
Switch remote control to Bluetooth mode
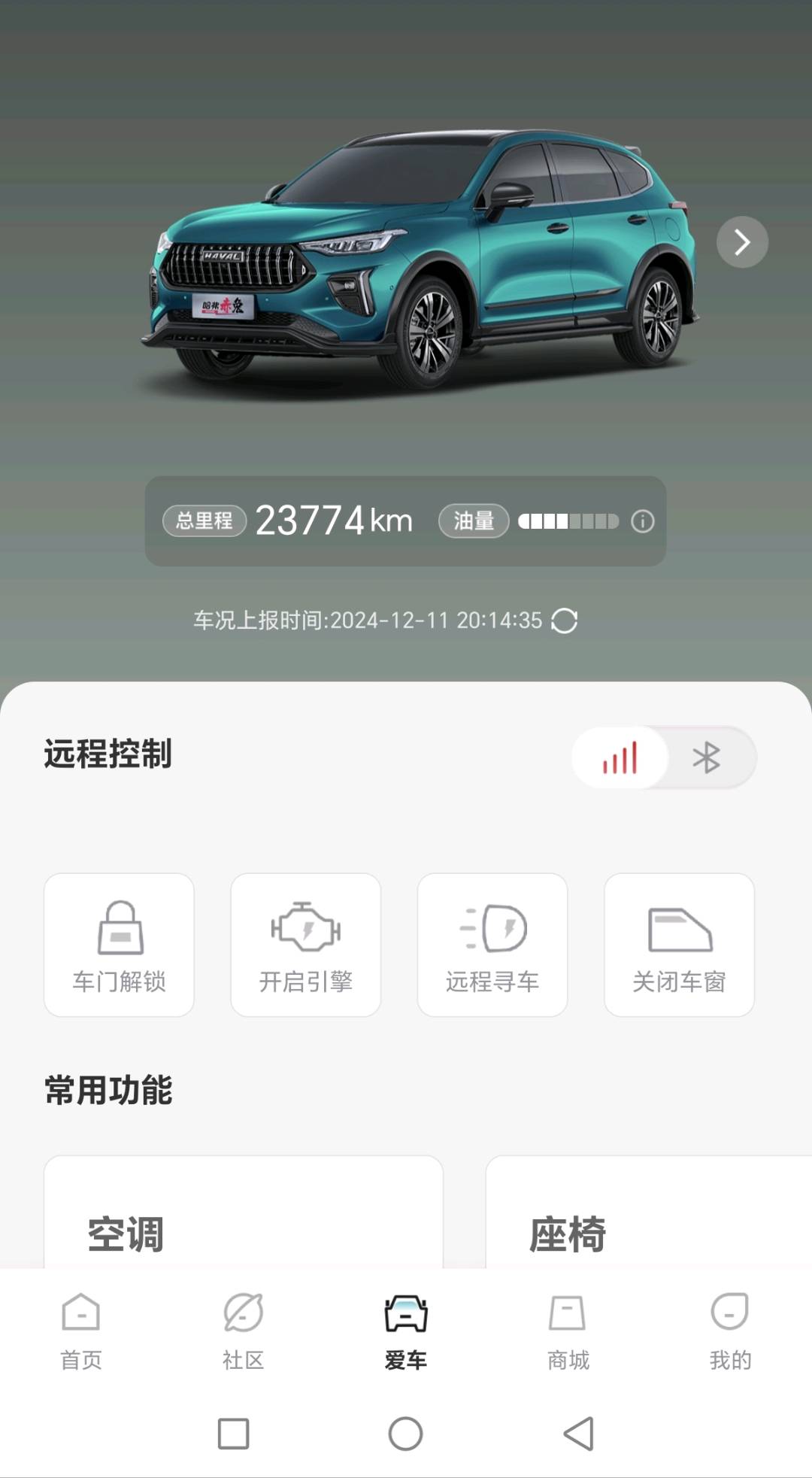[x=707, y=757]
